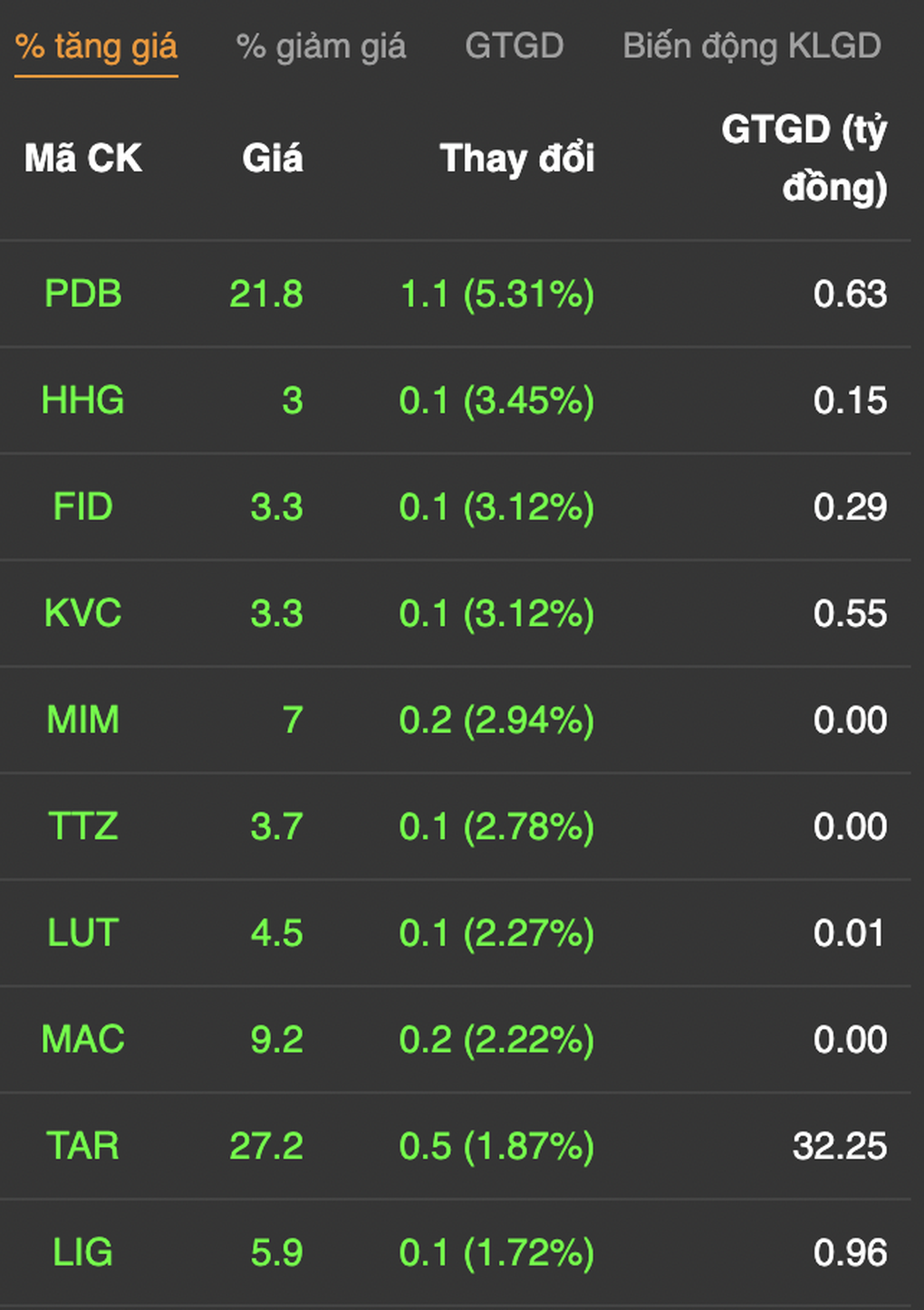Open the HHG stock row
Screen dimensions: 924x1310
coord(82,400)
